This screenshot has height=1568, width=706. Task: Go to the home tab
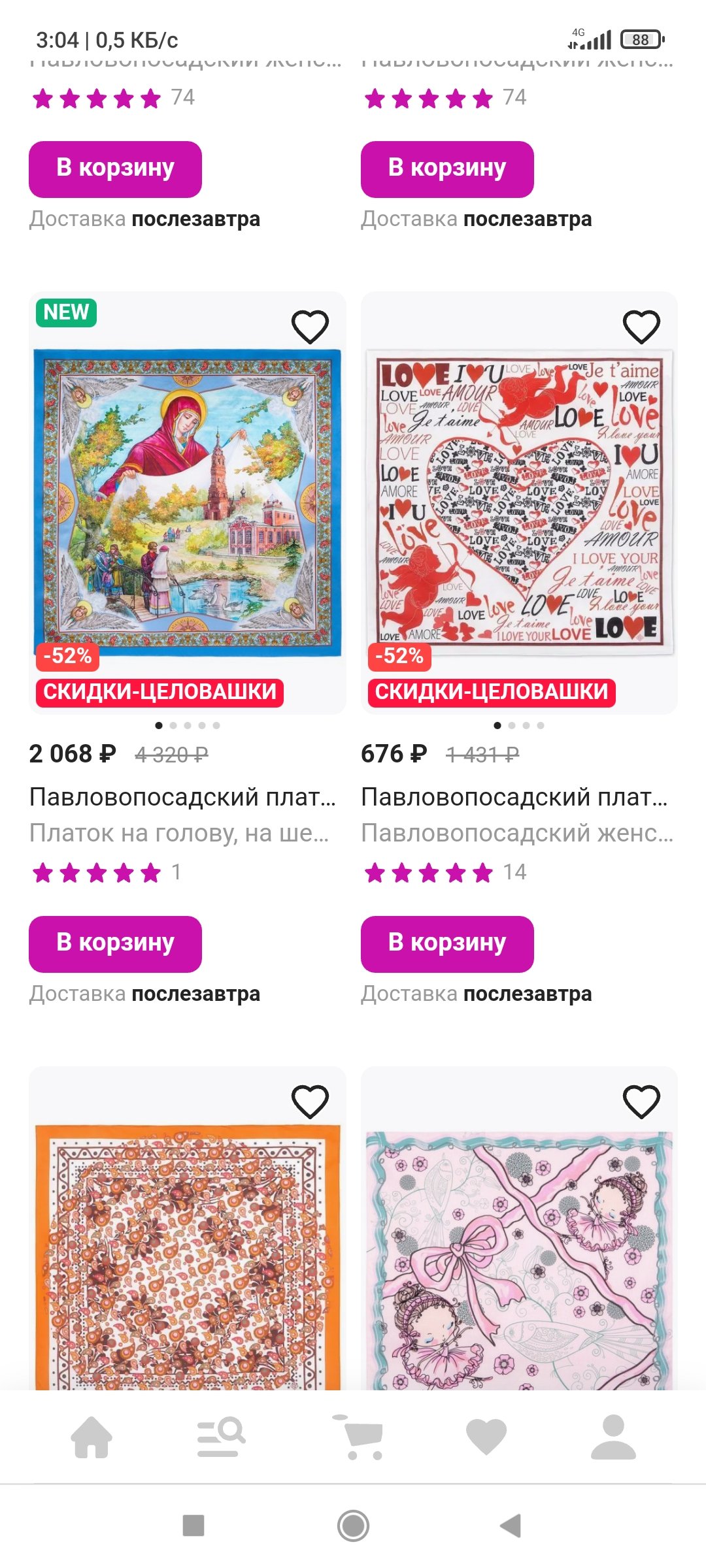(x=92, y=1437)
